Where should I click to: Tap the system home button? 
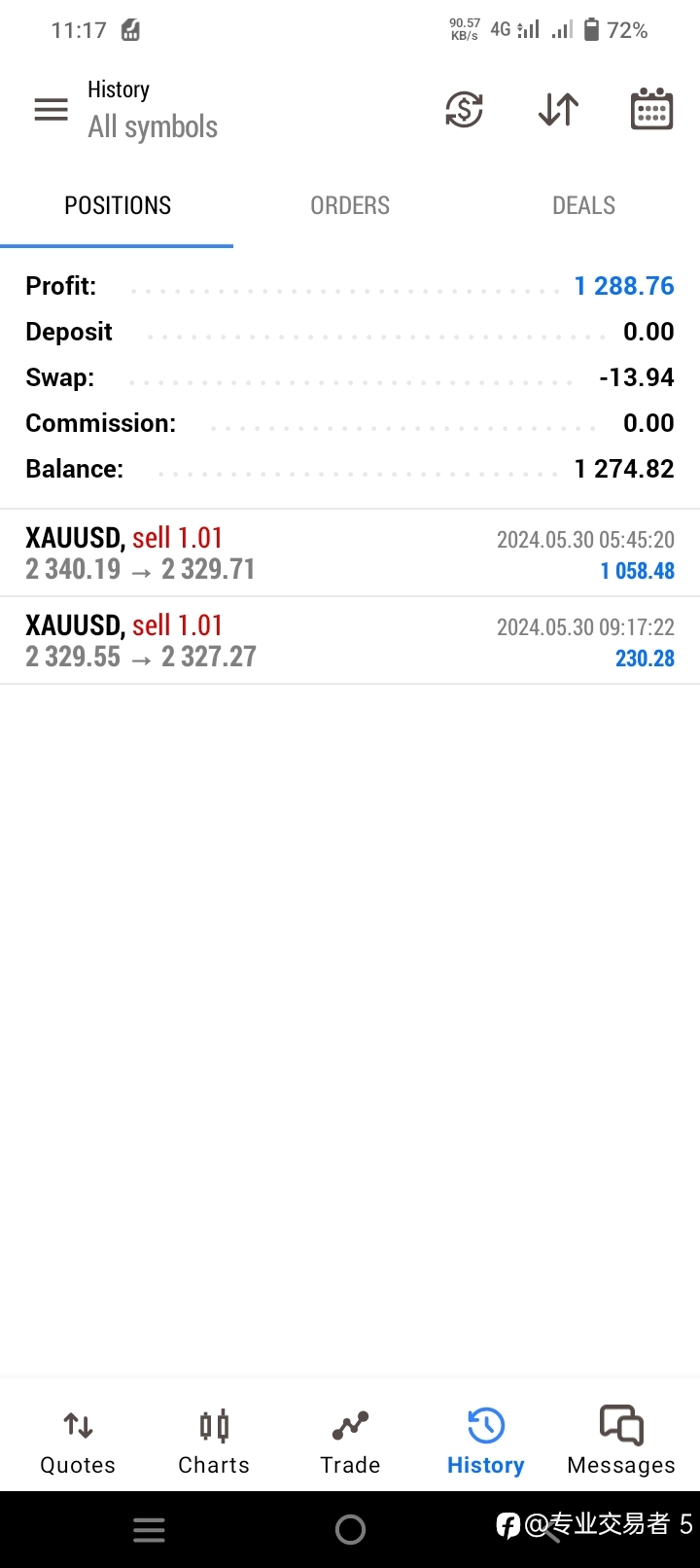point(350,1530)
